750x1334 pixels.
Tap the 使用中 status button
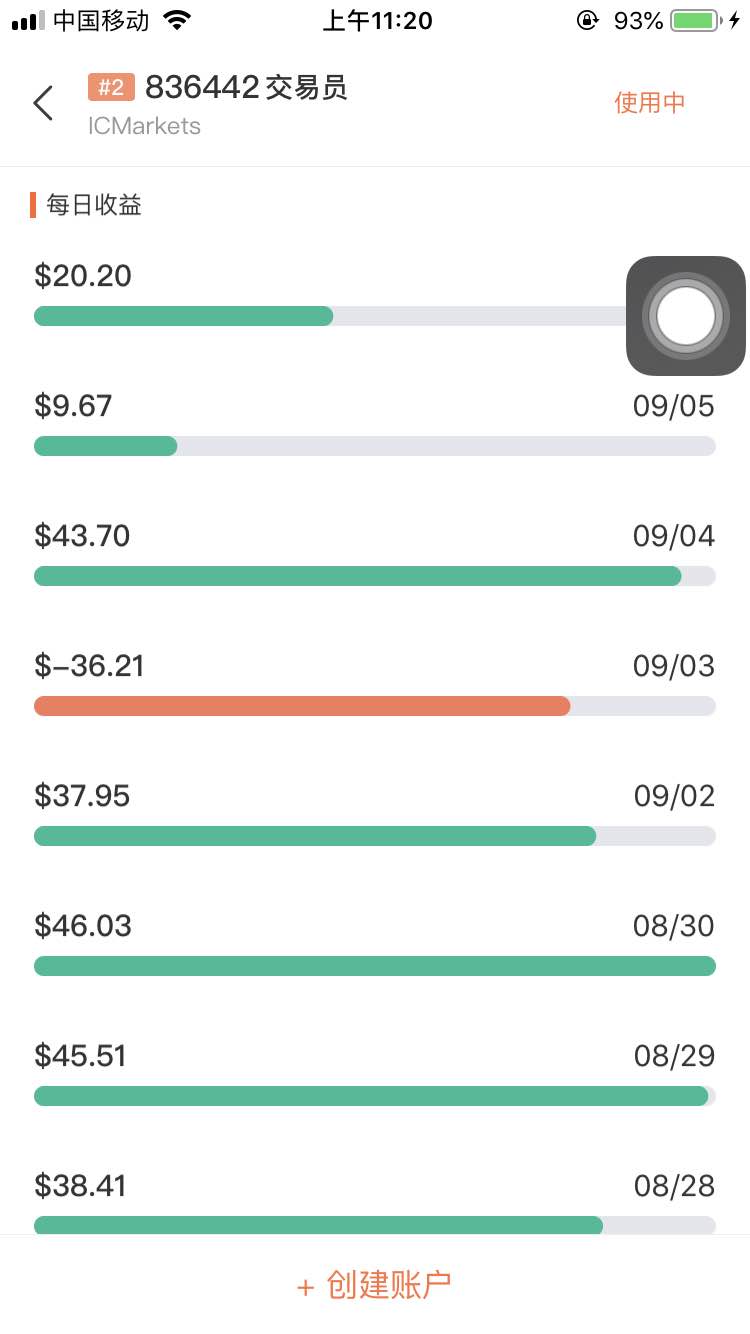[650, 103]
